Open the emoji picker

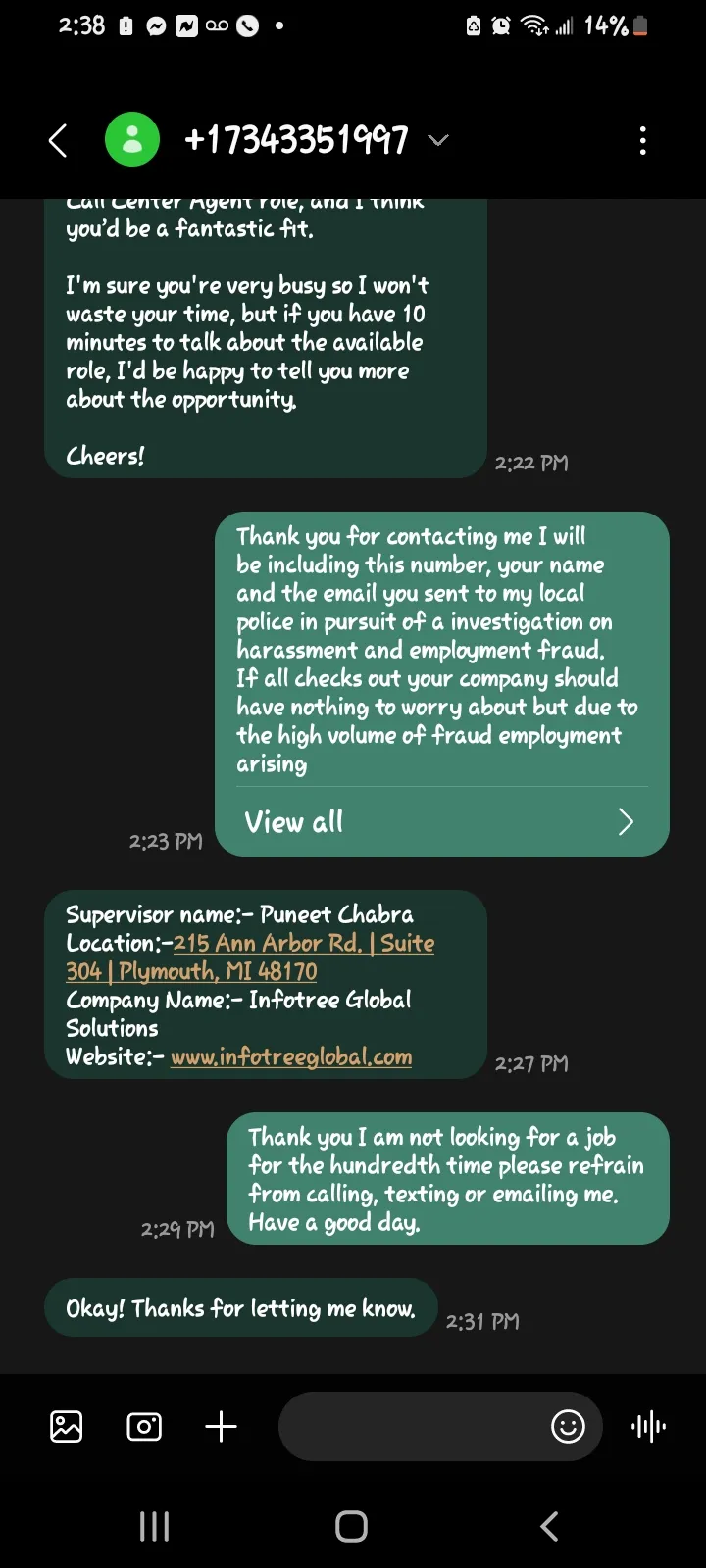click(569, 1426)
